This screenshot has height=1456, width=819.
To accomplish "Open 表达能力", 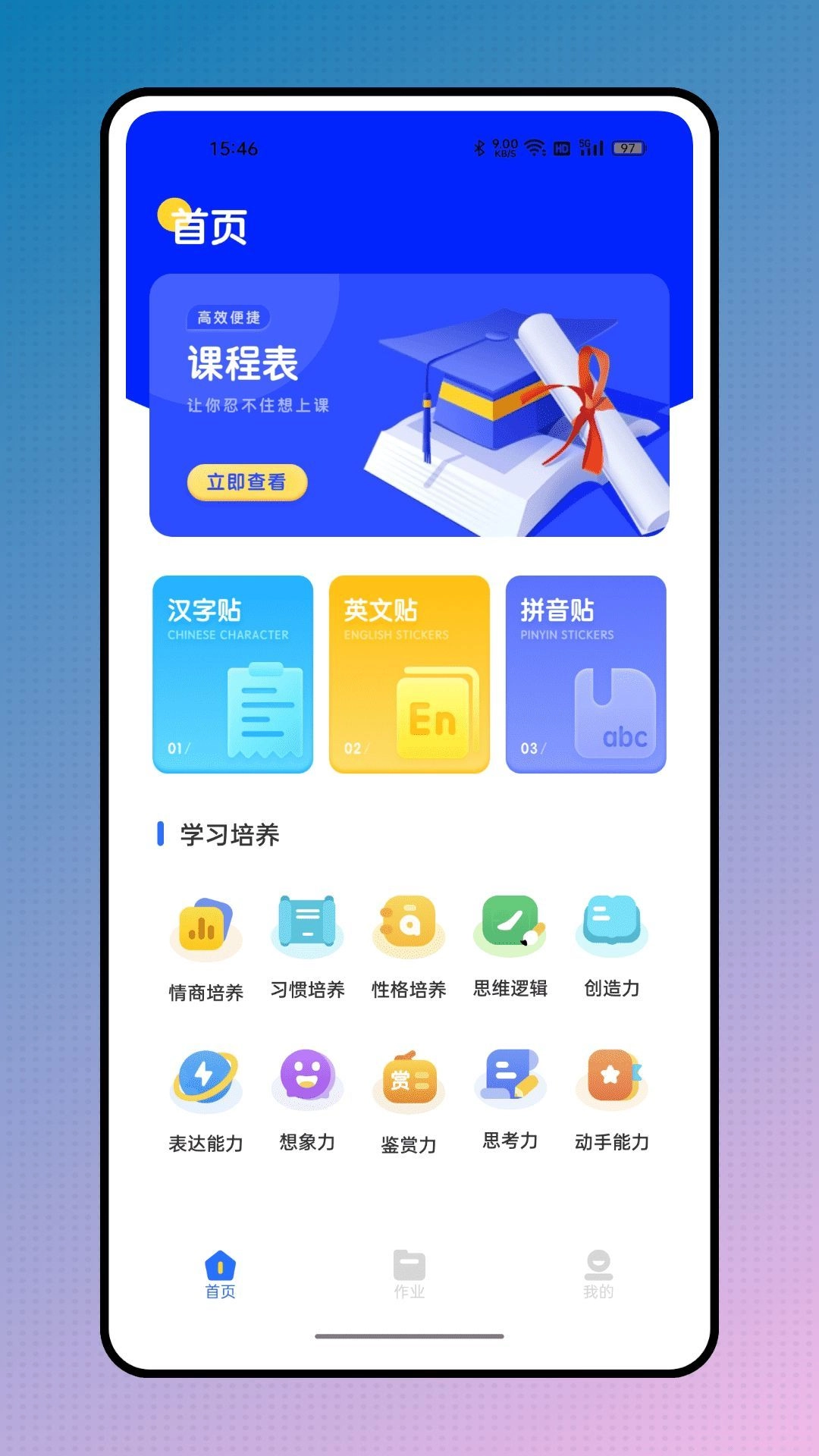I will pyautogui.click(x=206, y=1100).
